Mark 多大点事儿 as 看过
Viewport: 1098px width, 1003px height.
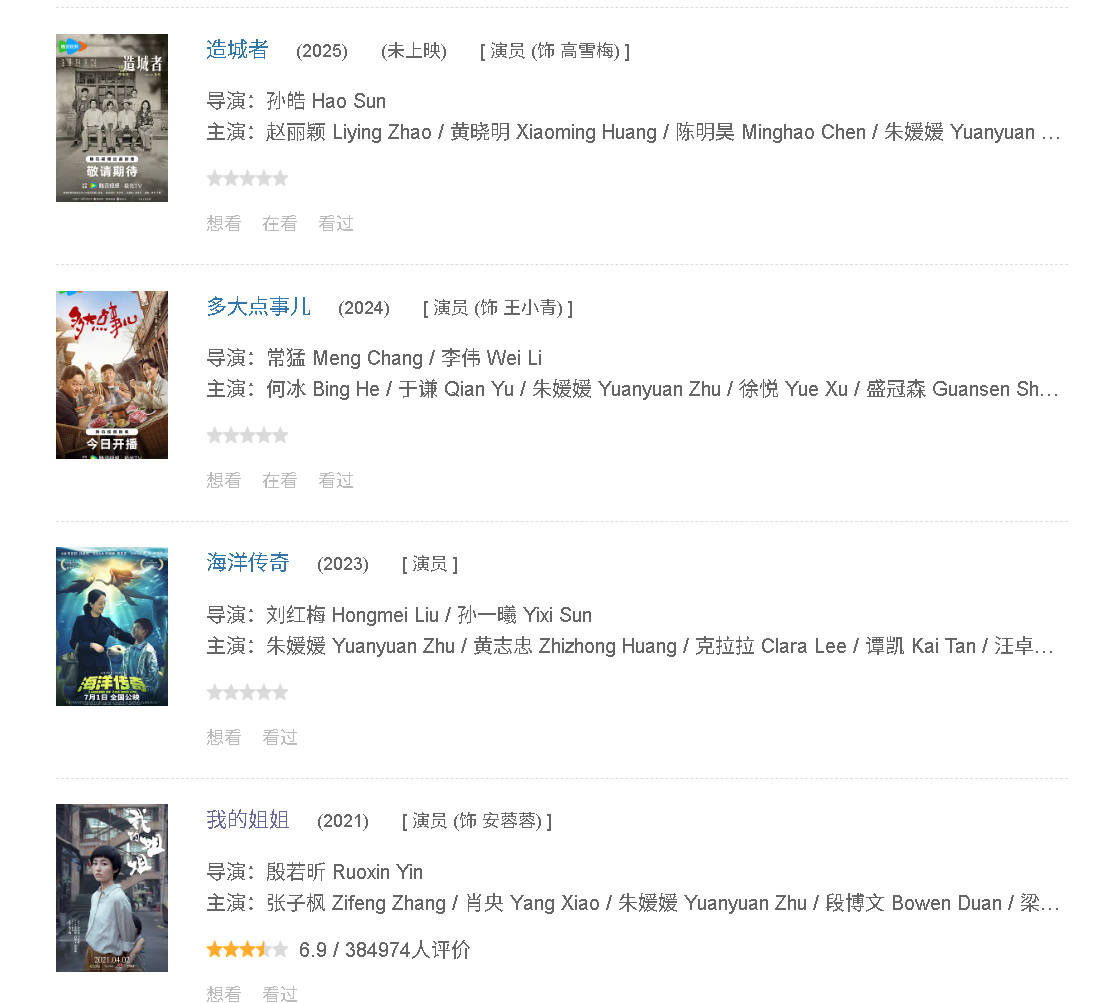click(335, 481)
